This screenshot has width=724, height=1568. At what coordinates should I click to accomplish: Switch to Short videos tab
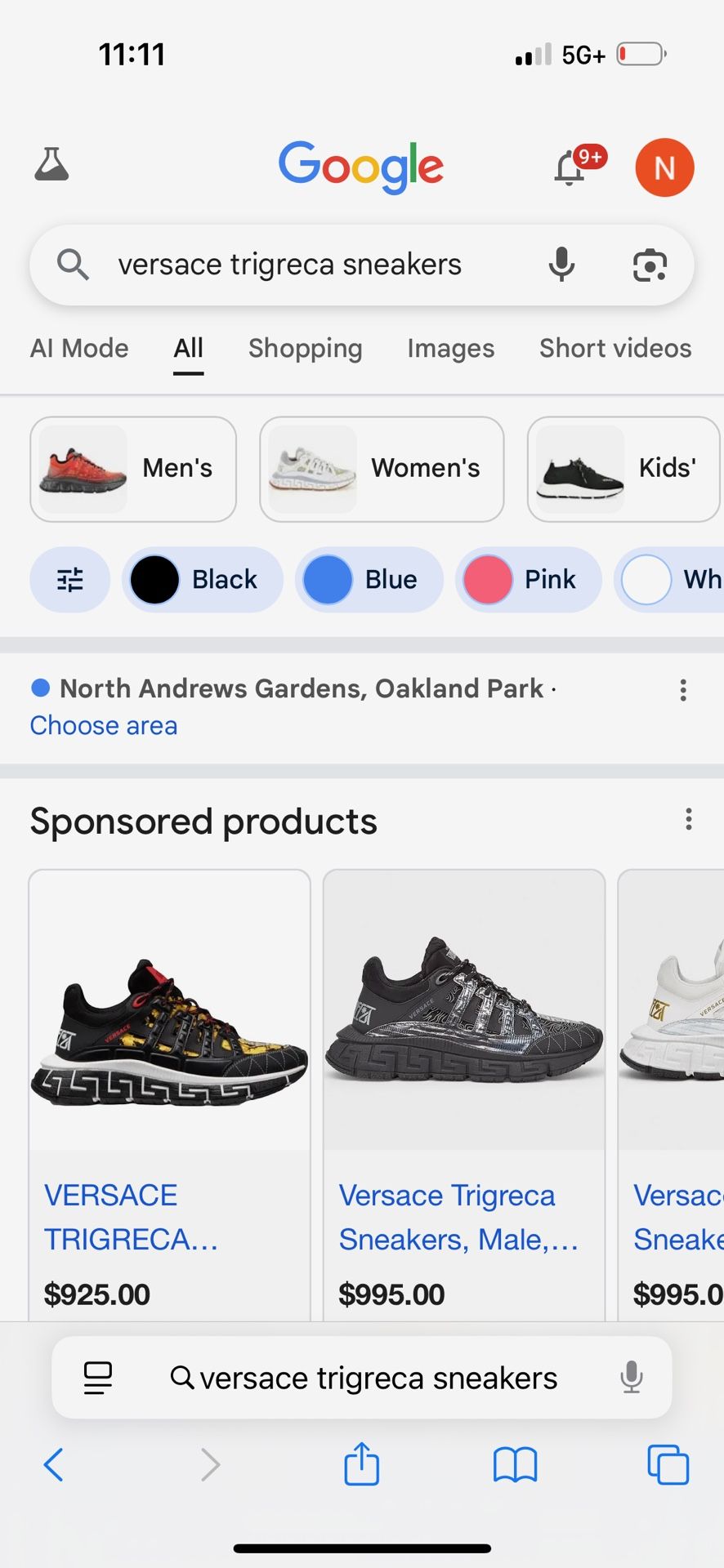point(615,349)
